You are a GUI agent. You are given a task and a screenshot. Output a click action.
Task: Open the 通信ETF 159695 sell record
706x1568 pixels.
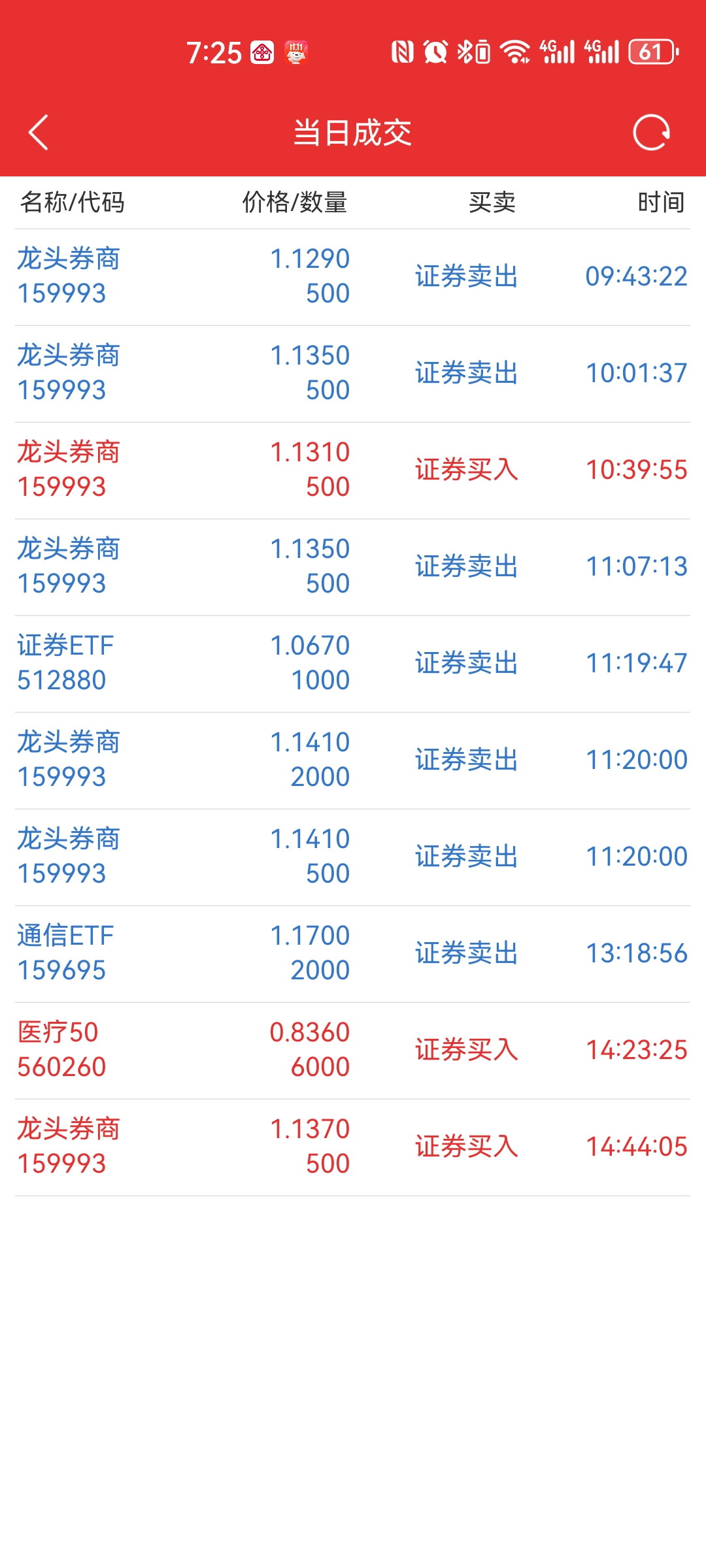[352, 953]
